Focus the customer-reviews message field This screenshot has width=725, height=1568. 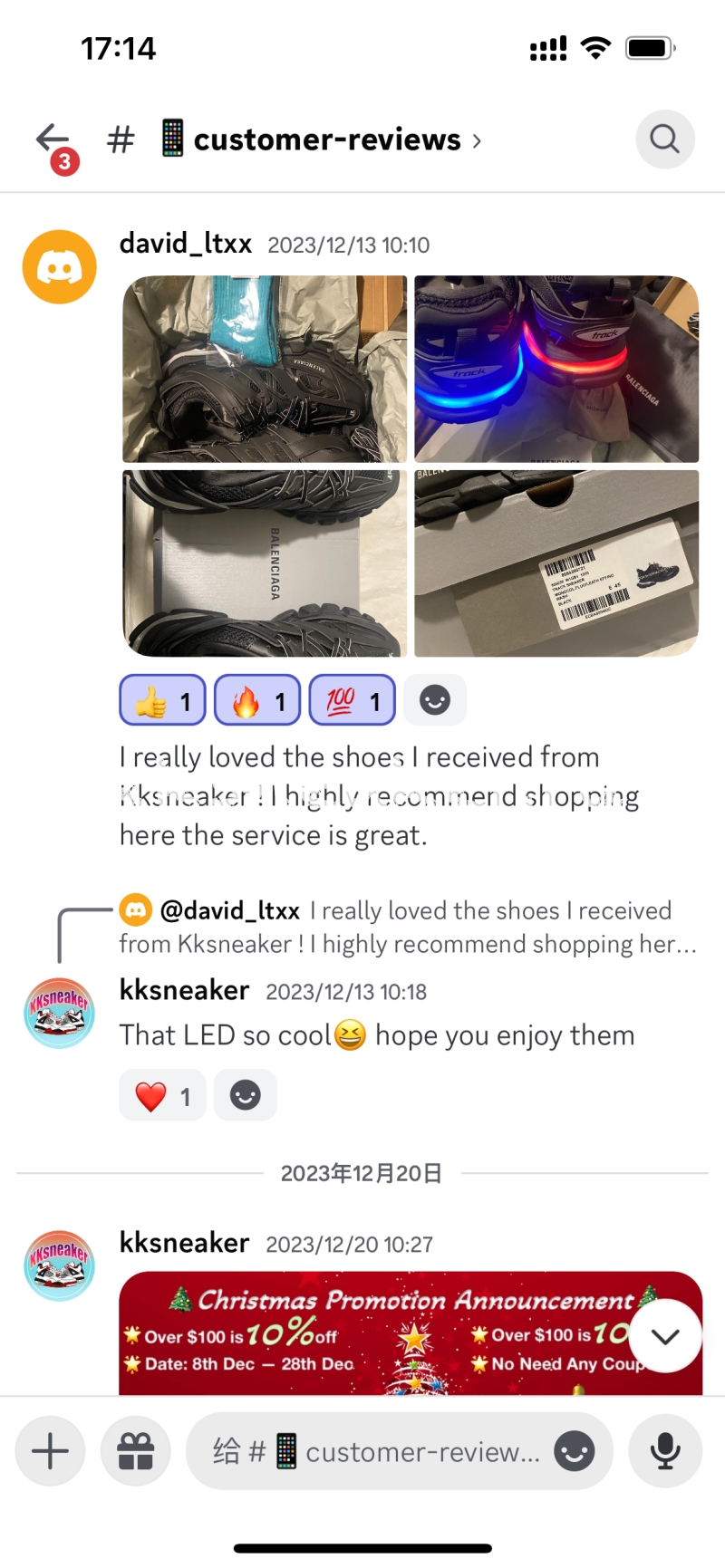click(376, 1452)
